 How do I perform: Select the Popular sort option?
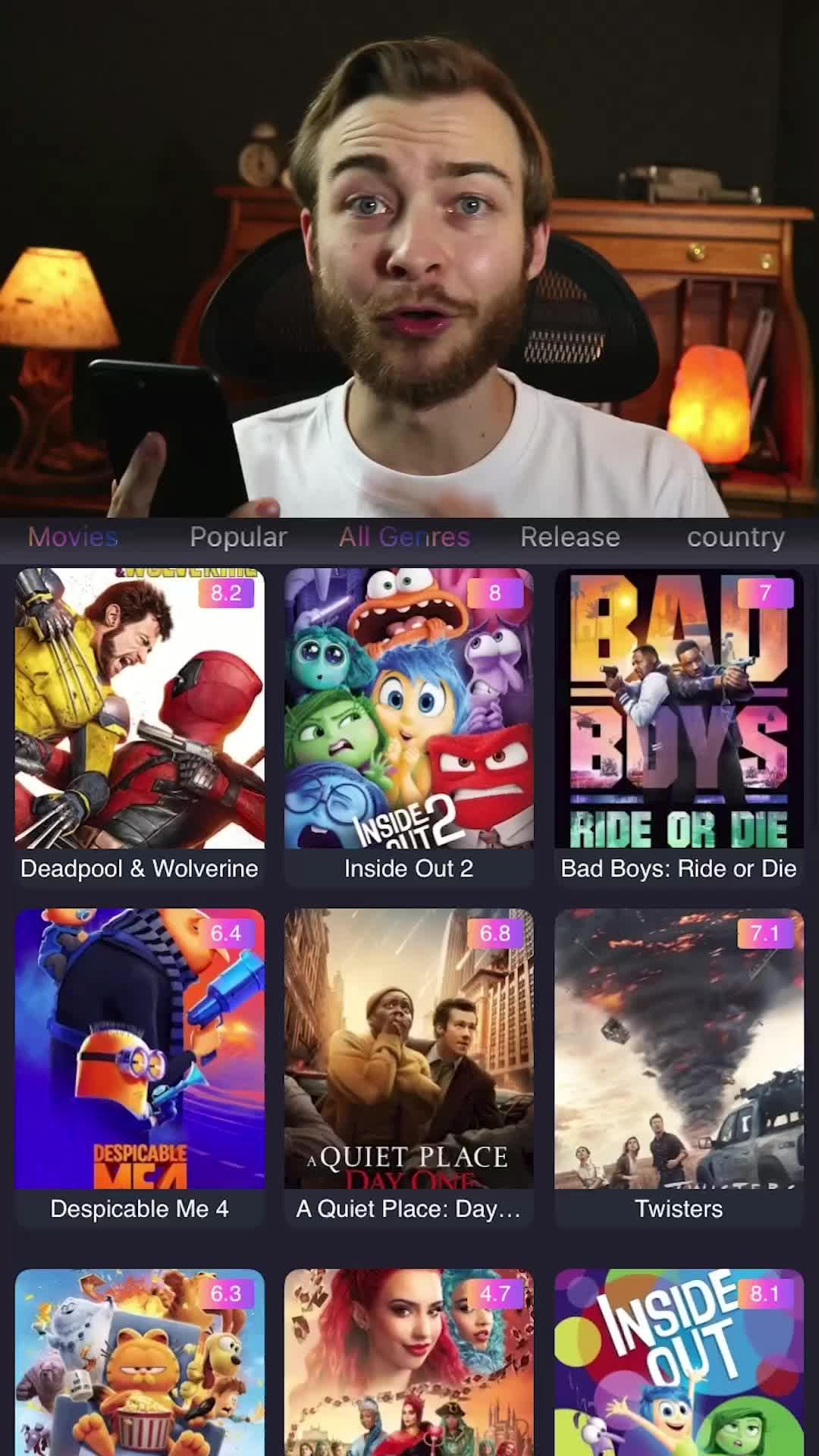coord(238,537)
